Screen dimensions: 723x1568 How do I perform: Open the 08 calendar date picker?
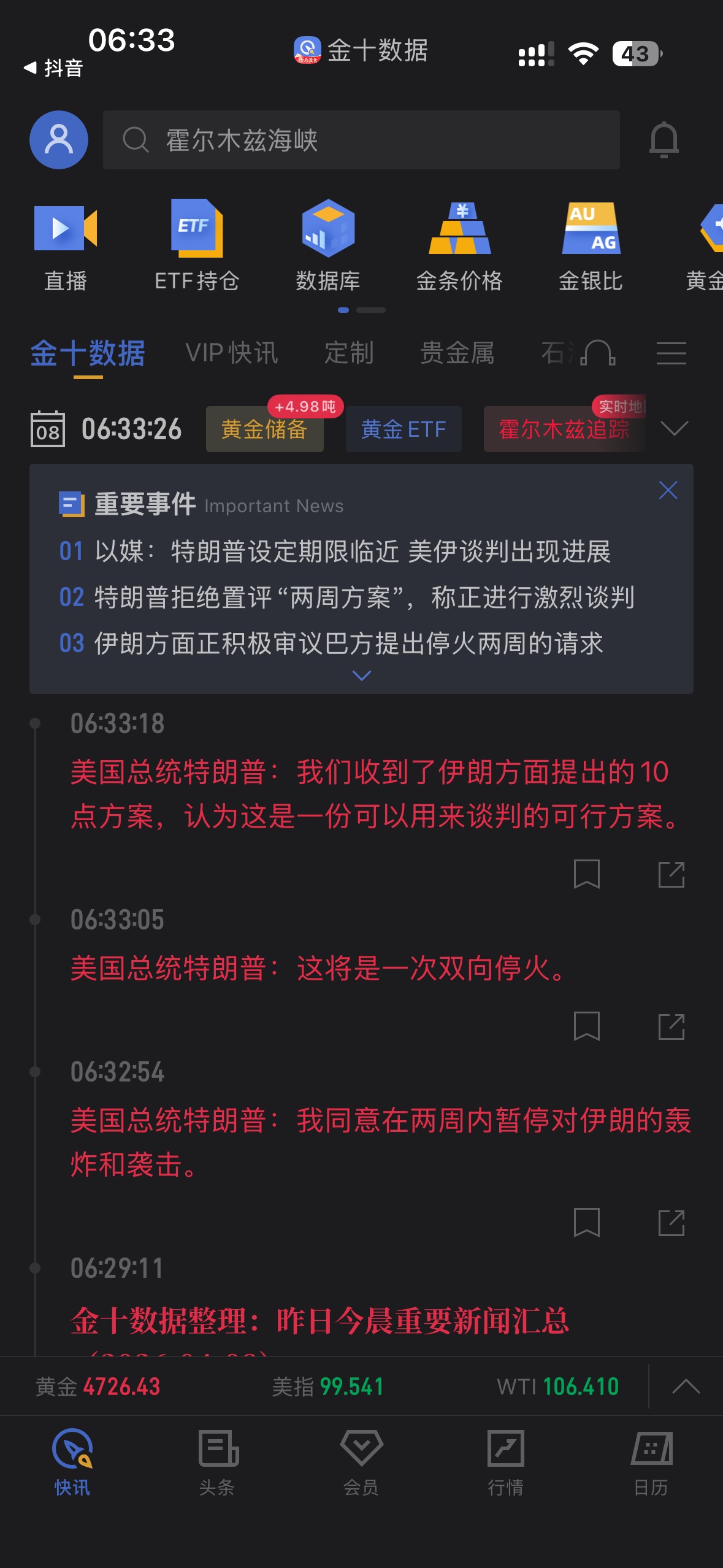tap(48, 429)
